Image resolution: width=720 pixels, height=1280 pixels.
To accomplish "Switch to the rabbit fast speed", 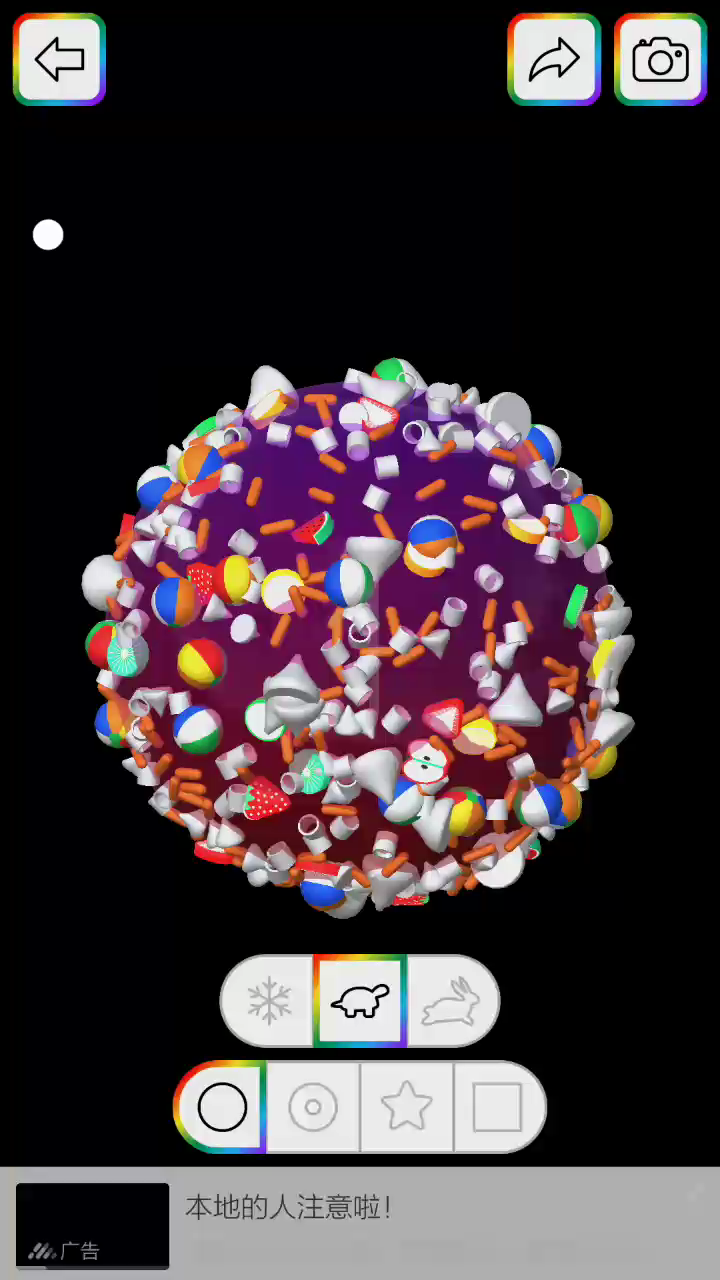I will click(451, 1001).
